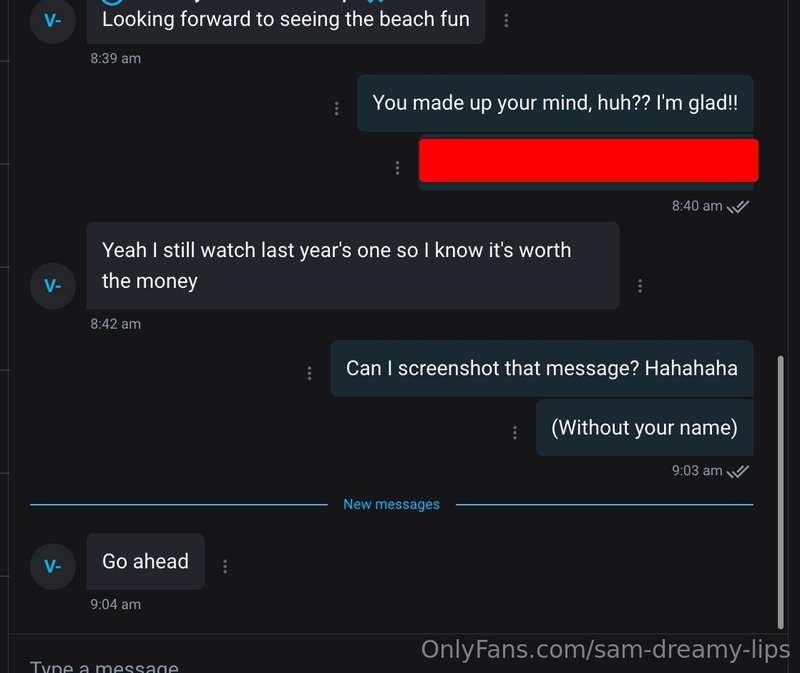
Task: Open V- profile avatar beside 'Go ahead'
Action: [x=53, y=566]
